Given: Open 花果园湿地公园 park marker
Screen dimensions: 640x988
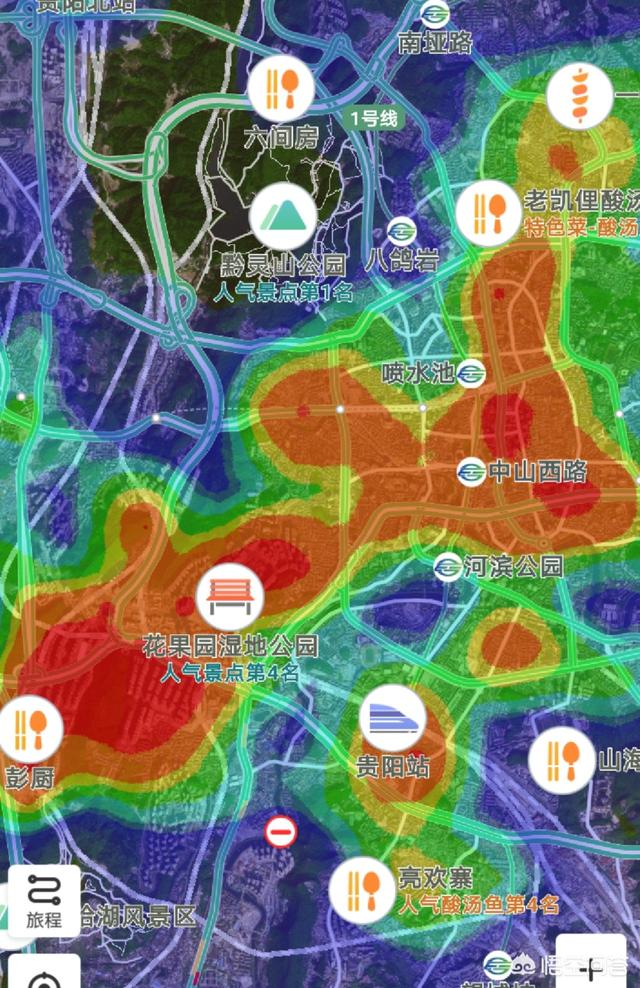Looking at the screenshot, I should 230,597.
